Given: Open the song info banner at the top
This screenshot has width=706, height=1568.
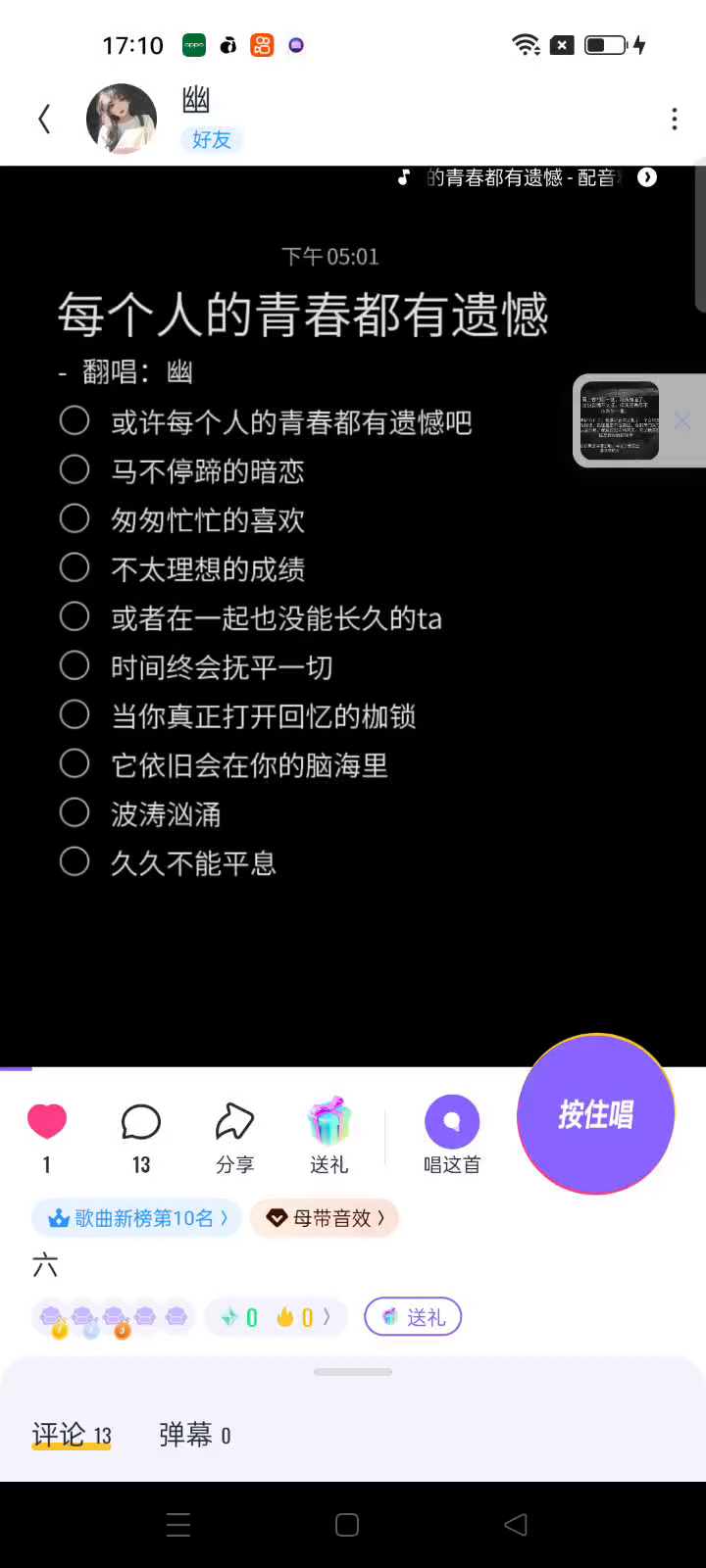Looking at the screenshot, I should coord(526,177).
